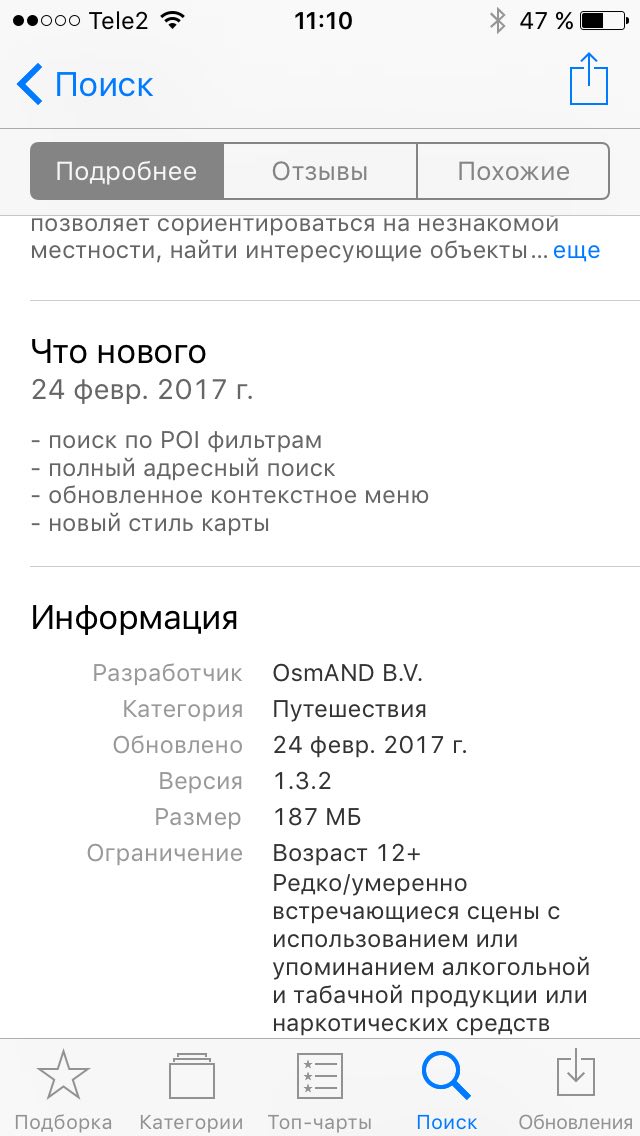Open the Поиск tab in bottom bar

click(447, 1089)
